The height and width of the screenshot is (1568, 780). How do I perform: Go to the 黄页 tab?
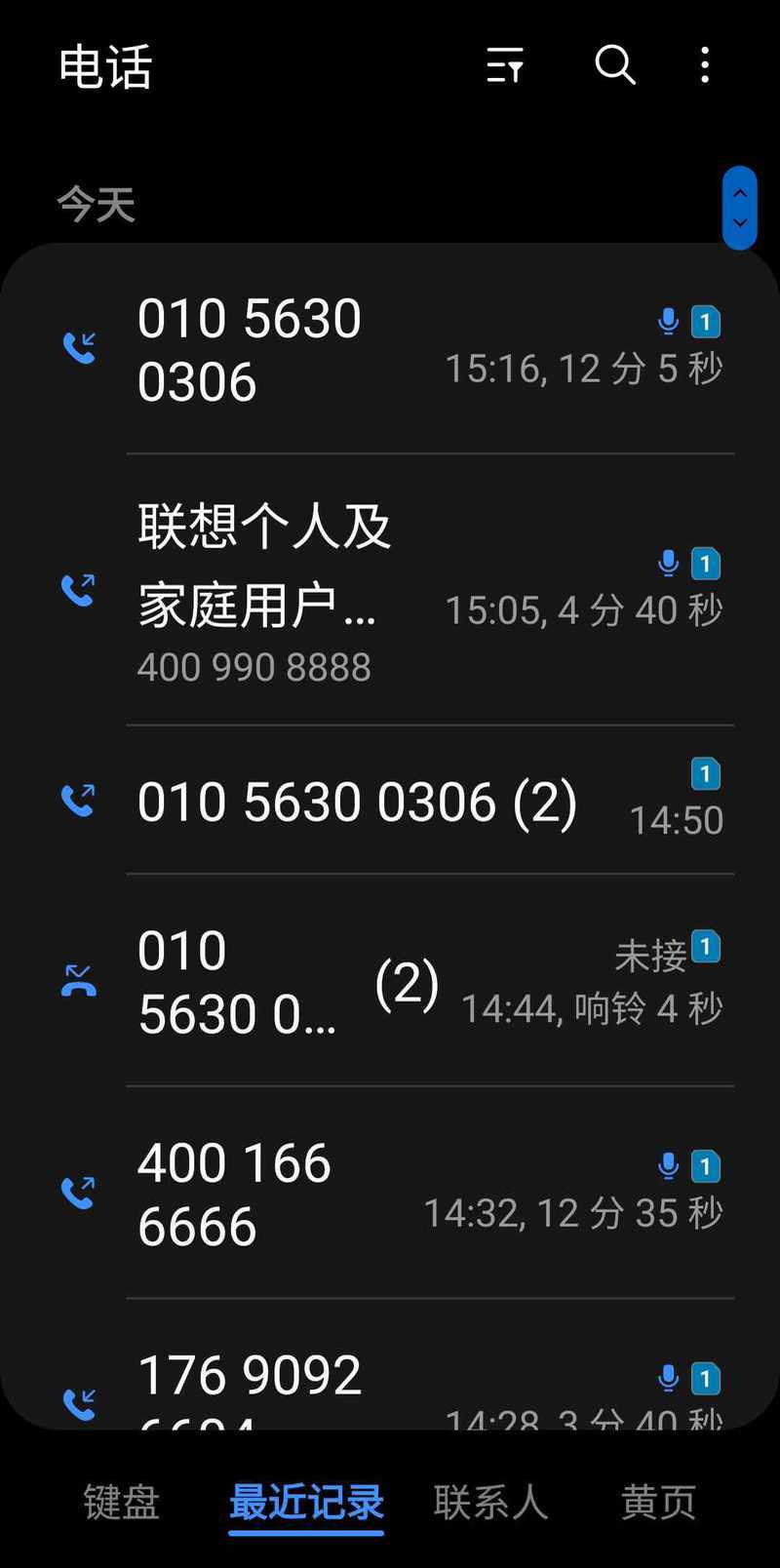[x=659, y=1502]
